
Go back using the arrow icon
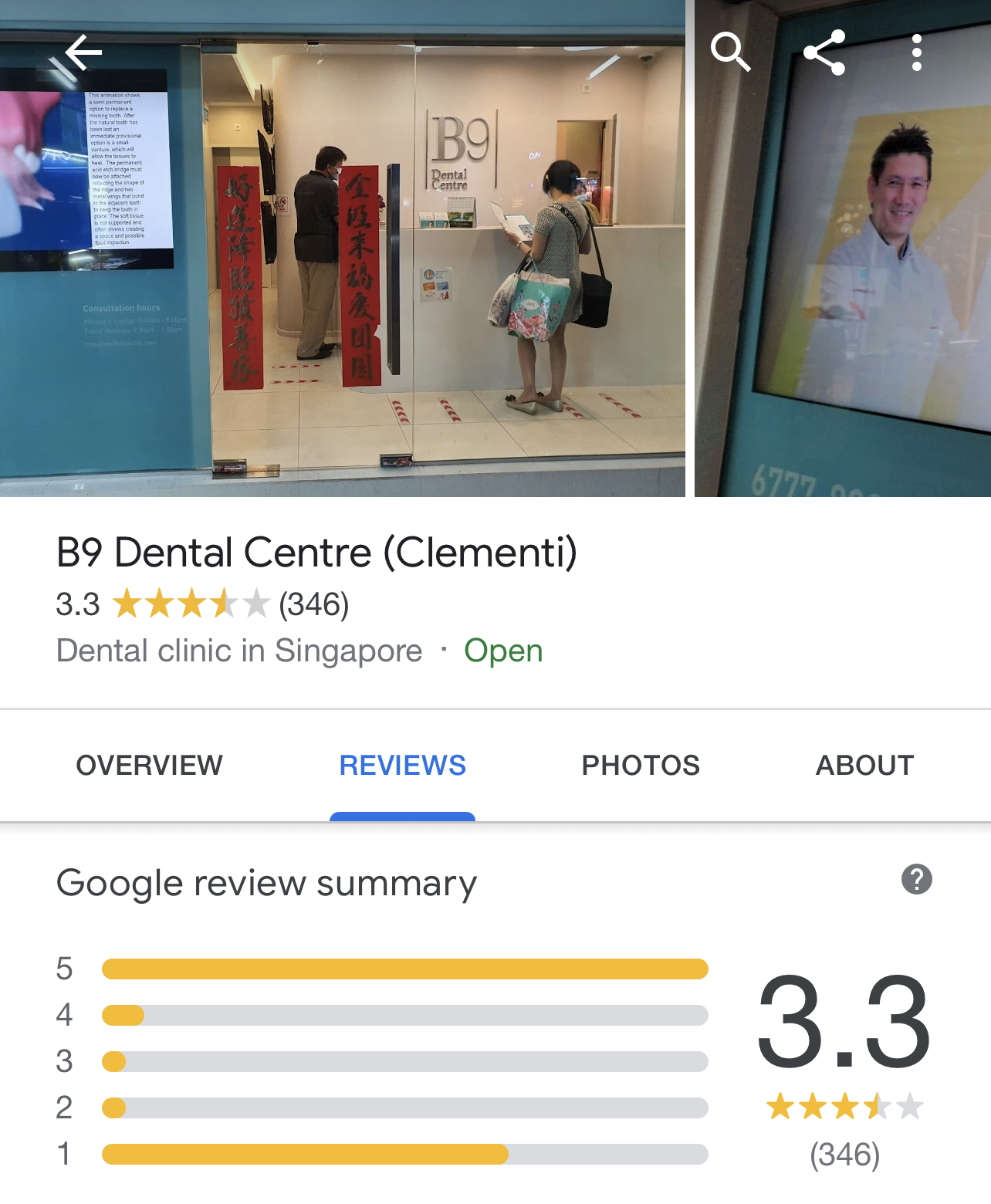[83, 52]
